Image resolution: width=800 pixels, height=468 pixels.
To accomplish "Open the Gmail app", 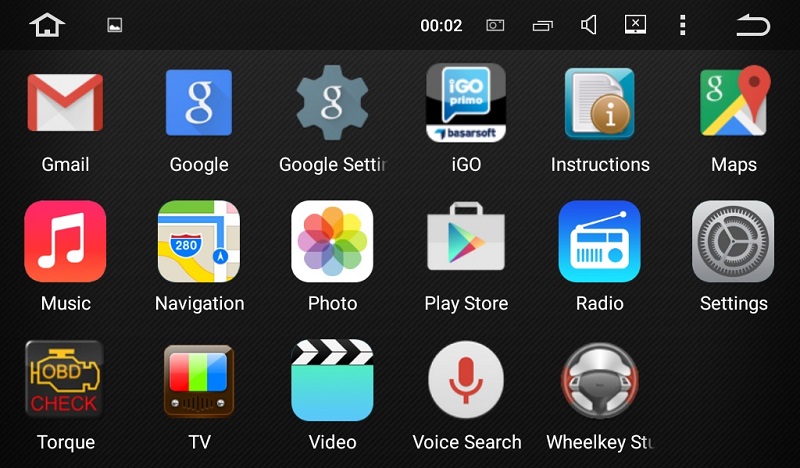I will (x=65, y=104).
